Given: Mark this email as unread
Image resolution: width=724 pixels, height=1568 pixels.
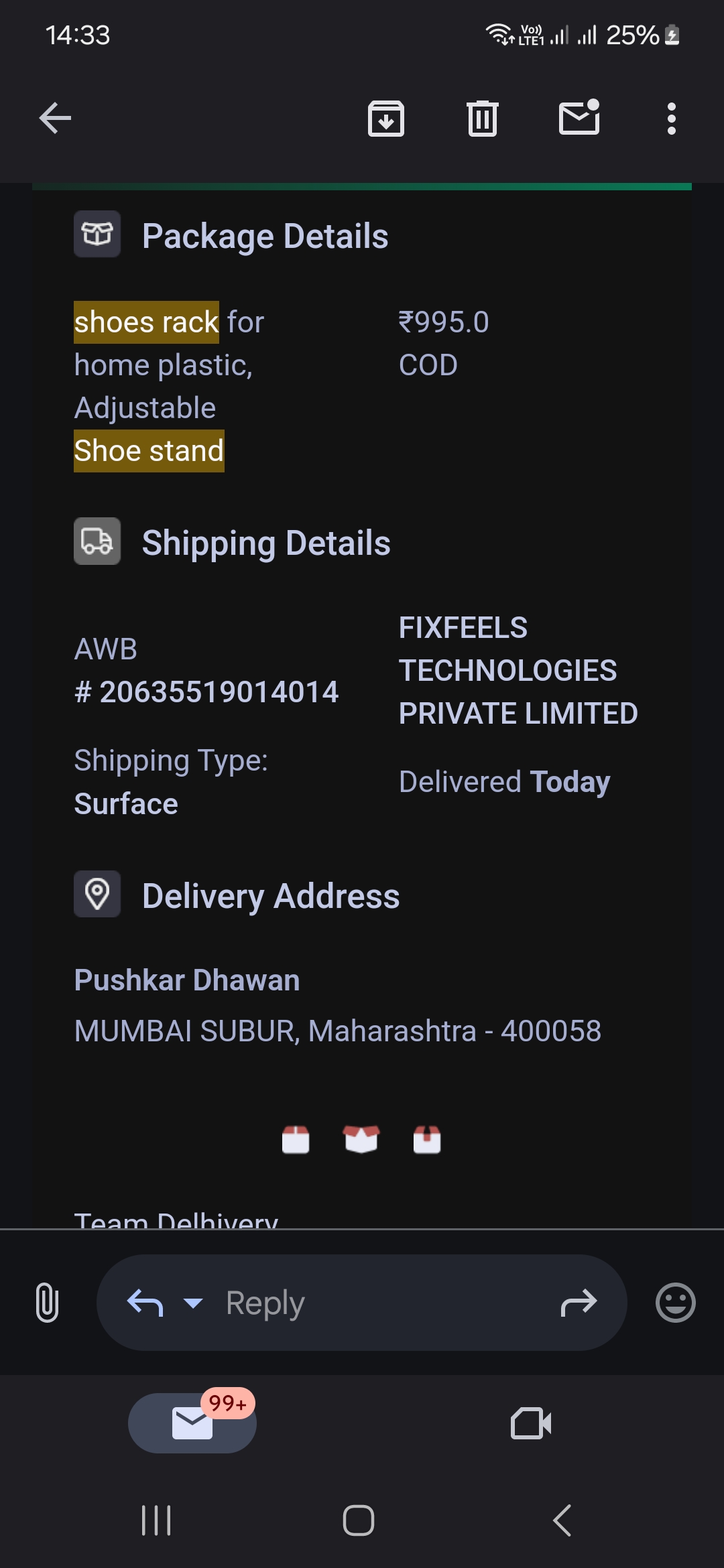Looking at the screenshot, I should click(579, 118).
